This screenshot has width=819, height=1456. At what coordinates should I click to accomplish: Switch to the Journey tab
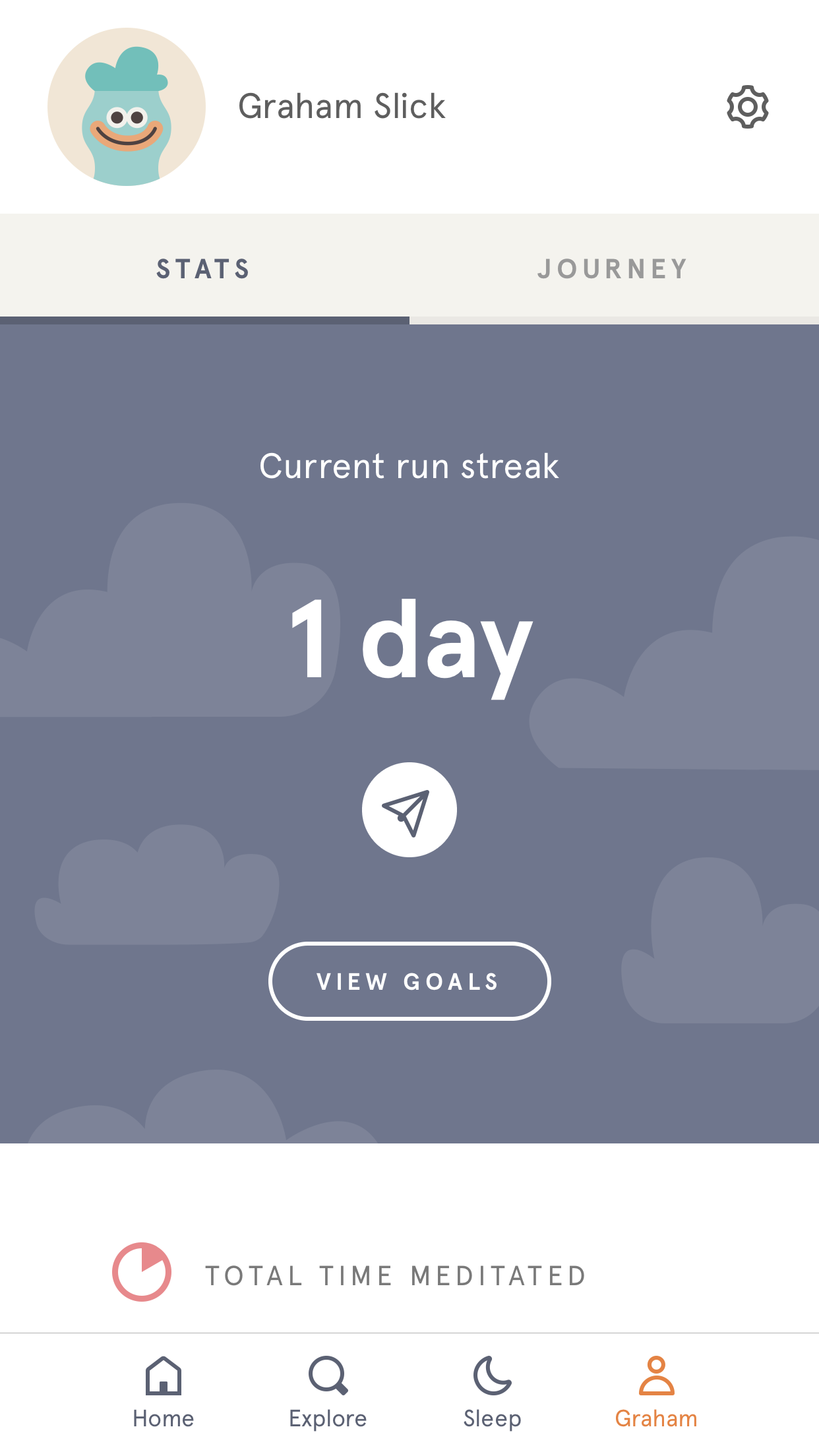[x=614, y=269]
